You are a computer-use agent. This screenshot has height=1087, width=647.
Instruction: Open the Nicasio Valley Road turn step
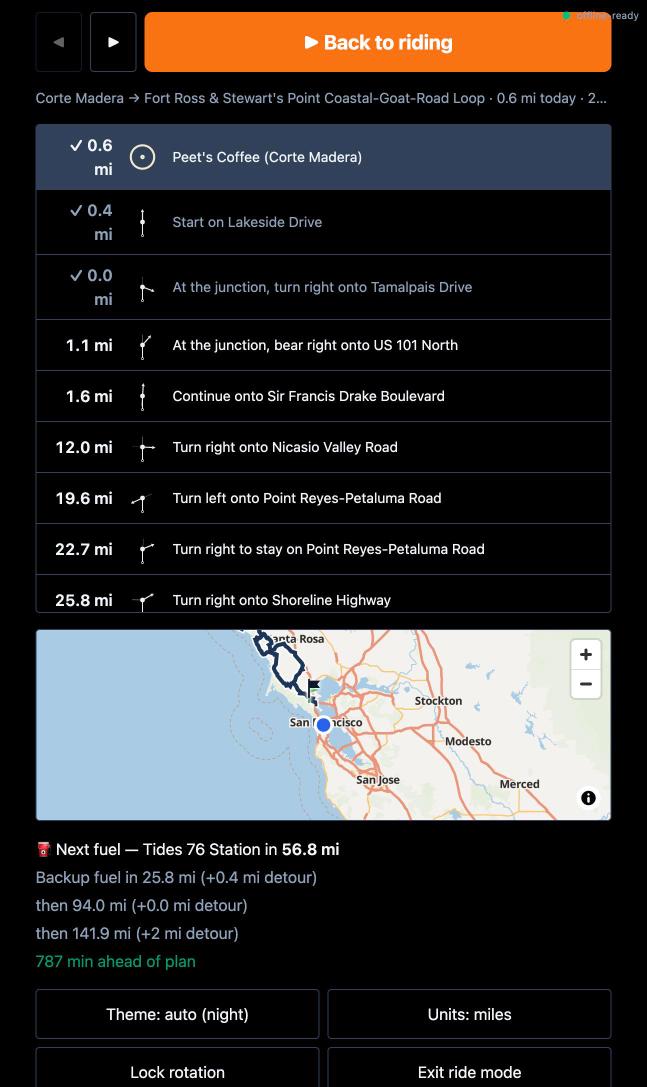(323, 447)
